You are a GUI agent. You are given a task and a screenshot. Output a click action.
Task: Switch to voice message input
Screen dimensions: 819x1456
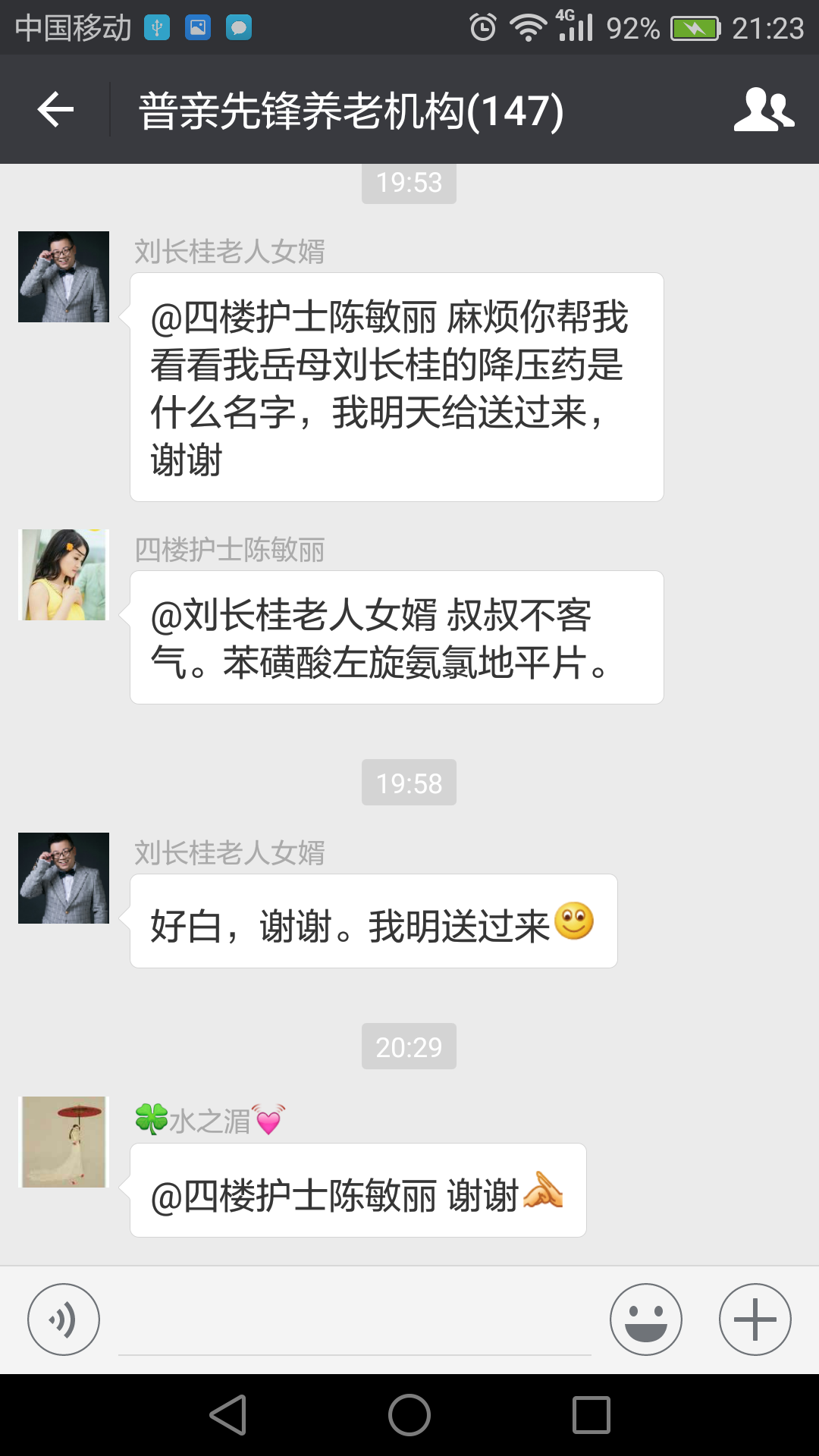(64, 1319)
